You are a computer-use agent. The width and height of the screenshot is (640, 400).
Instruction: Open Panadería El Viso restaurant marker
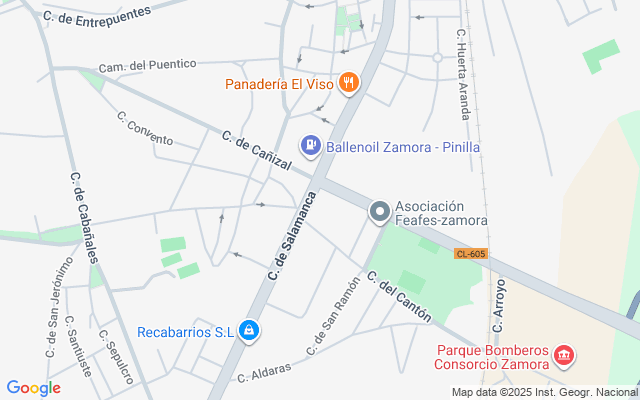[x=349, y=84]
